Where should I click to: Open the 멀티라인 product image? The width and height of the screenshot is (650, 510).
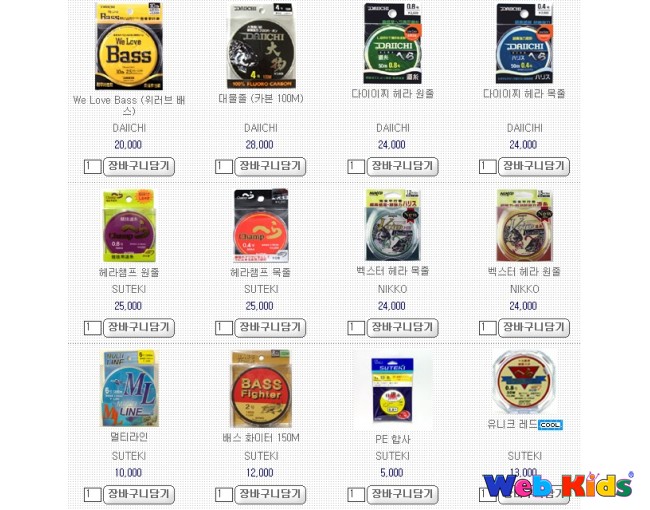128,389
